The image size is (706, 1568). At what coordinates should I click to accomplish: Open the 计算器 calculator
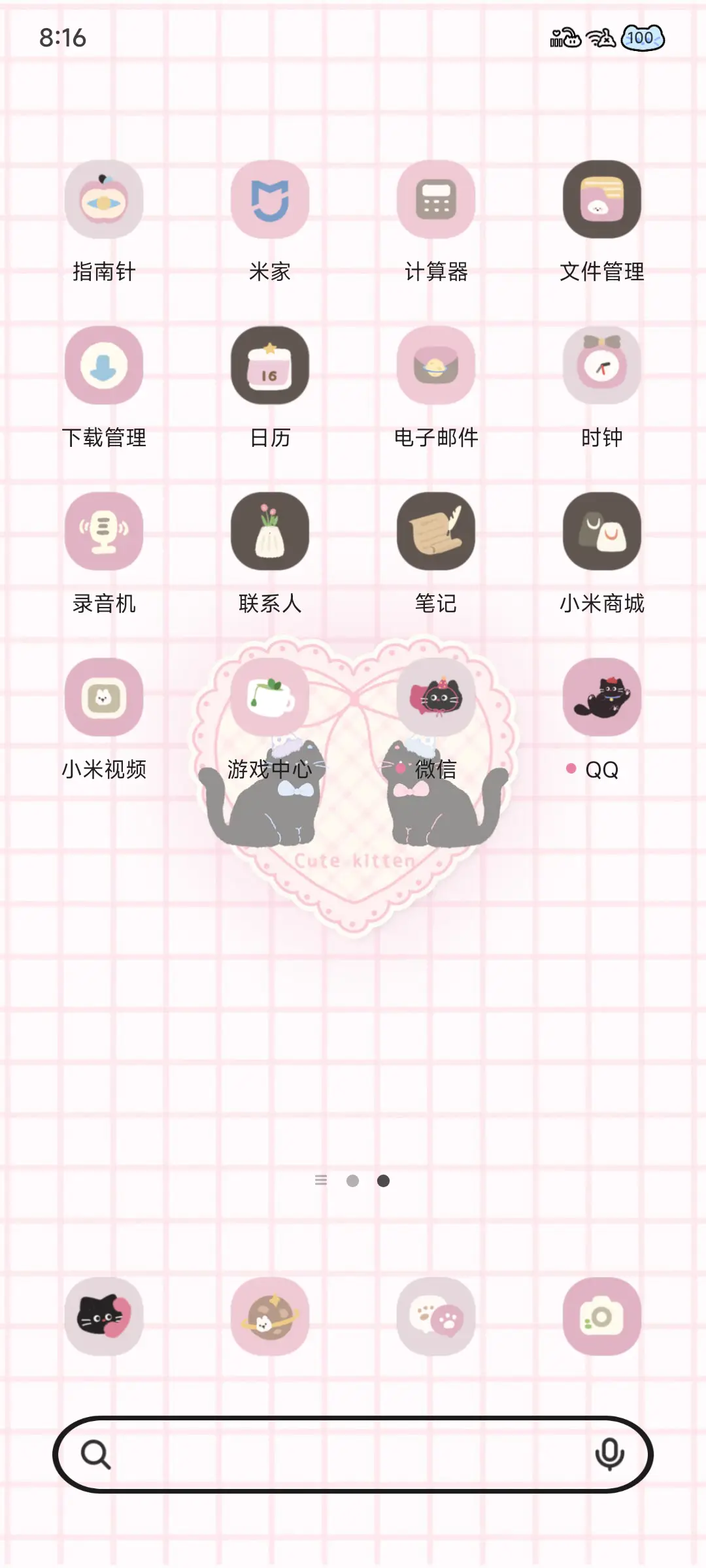coord(436,200)
